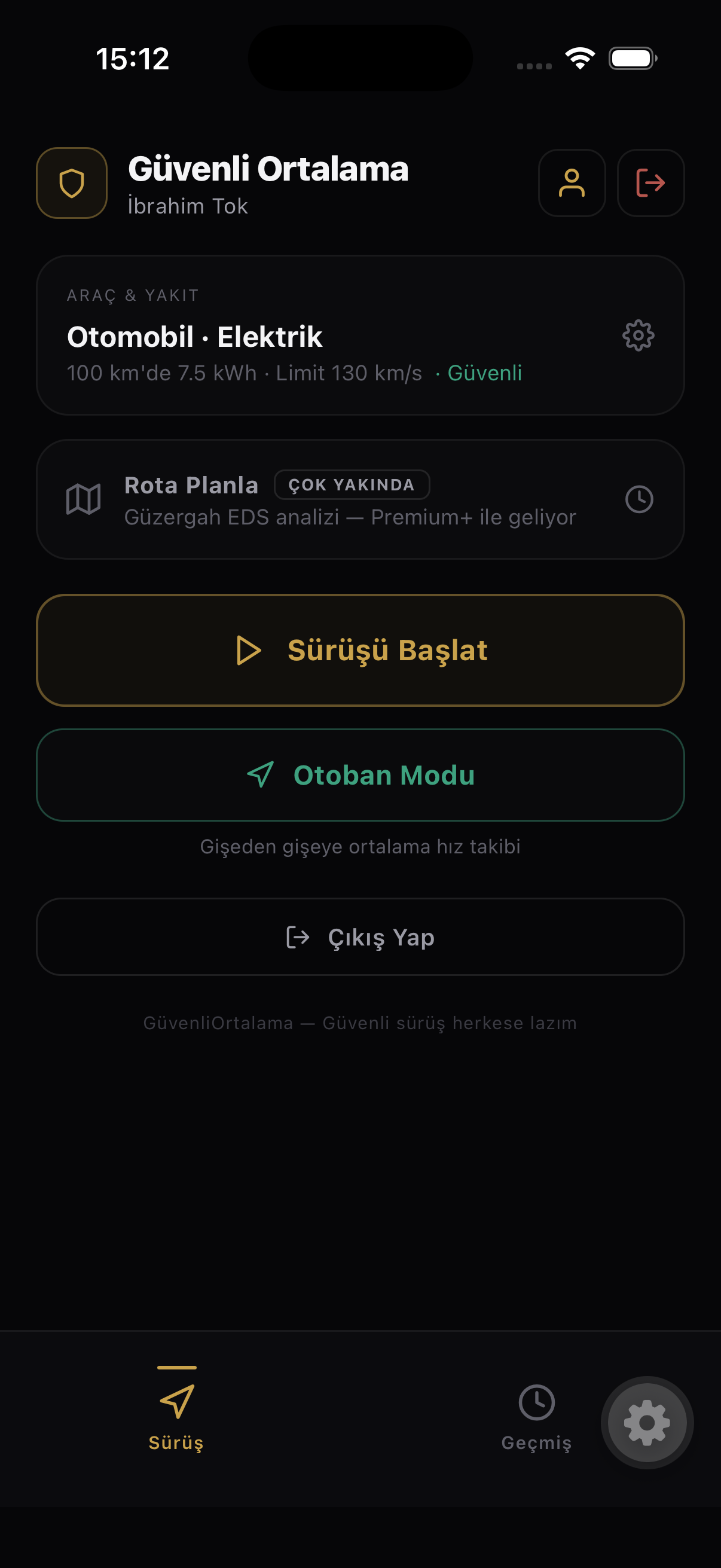Open the Rota Planla card
Viewport: 721px width, 1568px height.
(360, 500)
